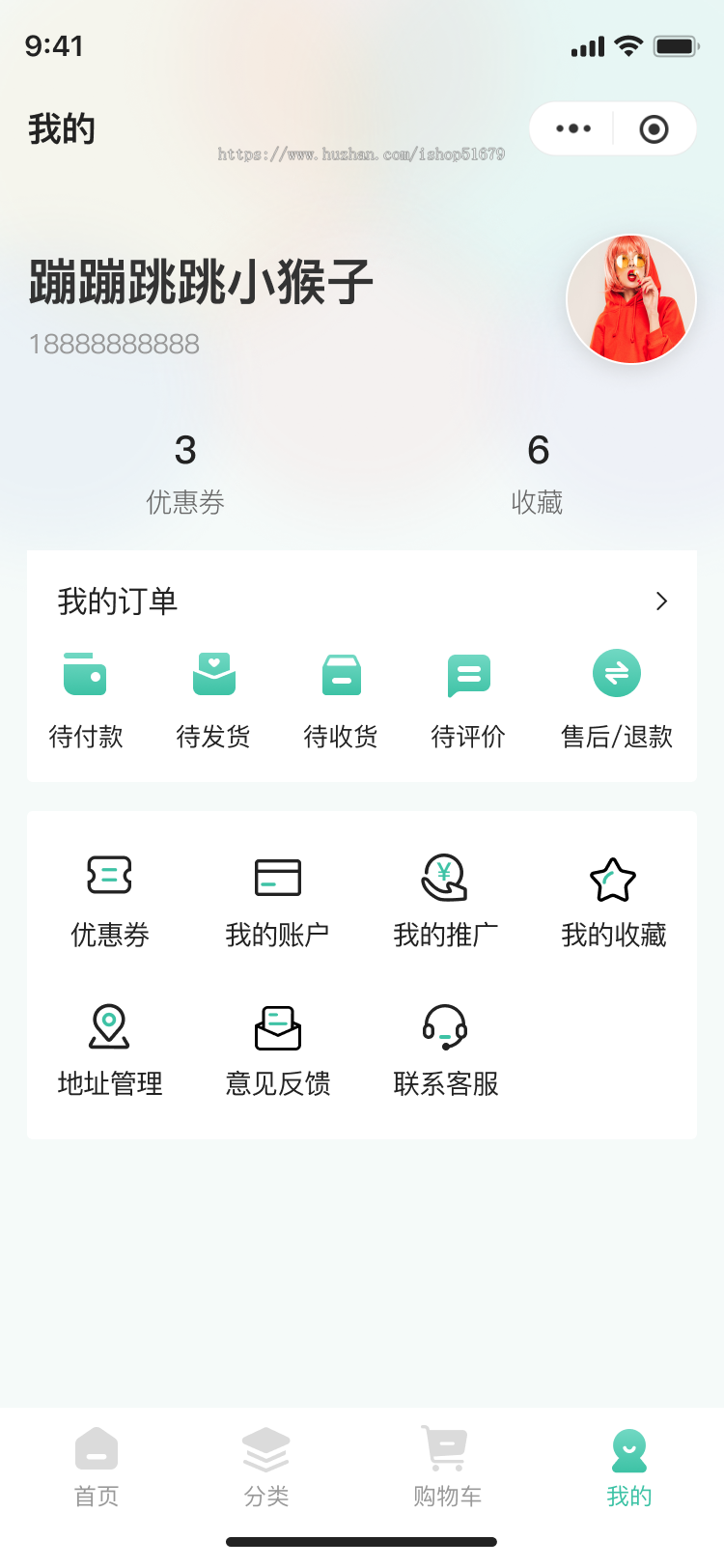Expand 我的订单 via the chevron arrow
Screen dimensions: 724x1568
tap(661, 601)
